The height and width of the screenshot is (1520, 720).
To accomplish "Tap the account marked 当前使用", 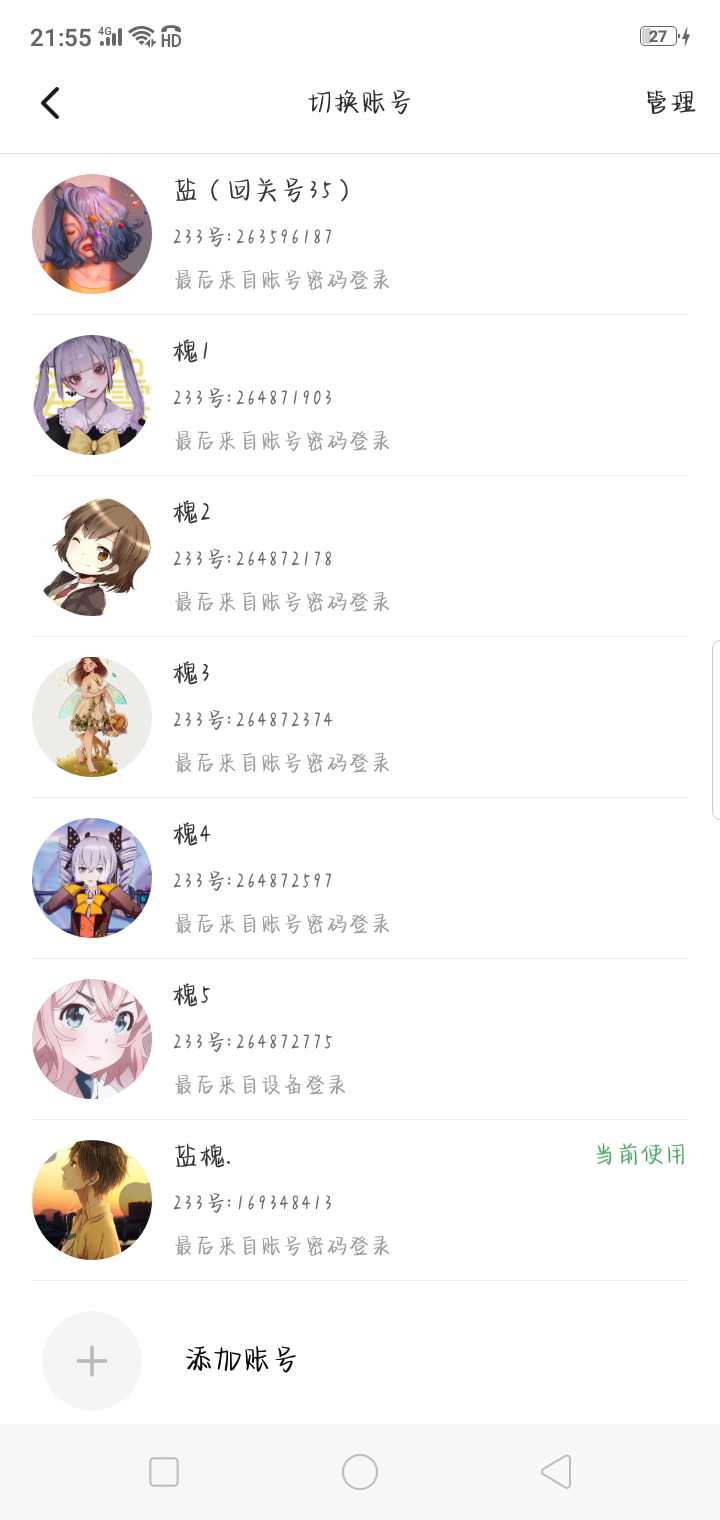I will (360, 1200).
